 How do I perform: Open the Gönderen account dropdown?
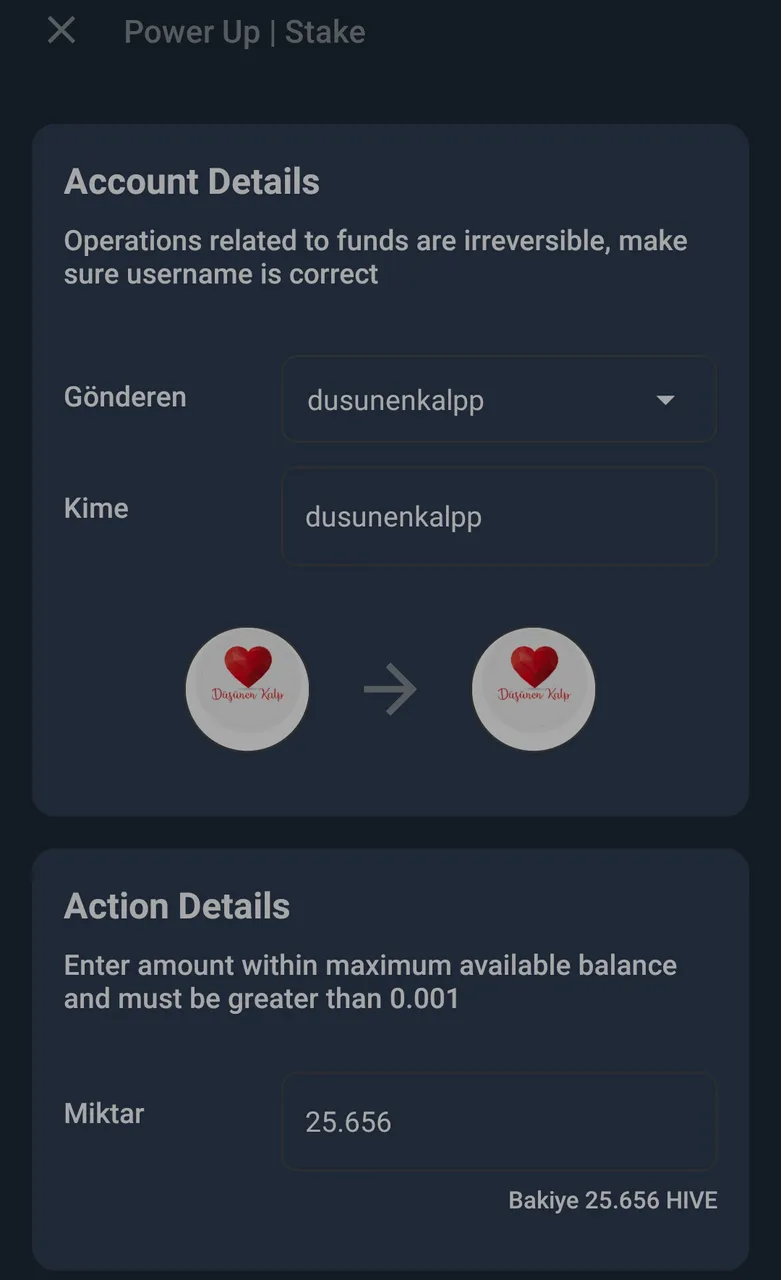[498, 400]
